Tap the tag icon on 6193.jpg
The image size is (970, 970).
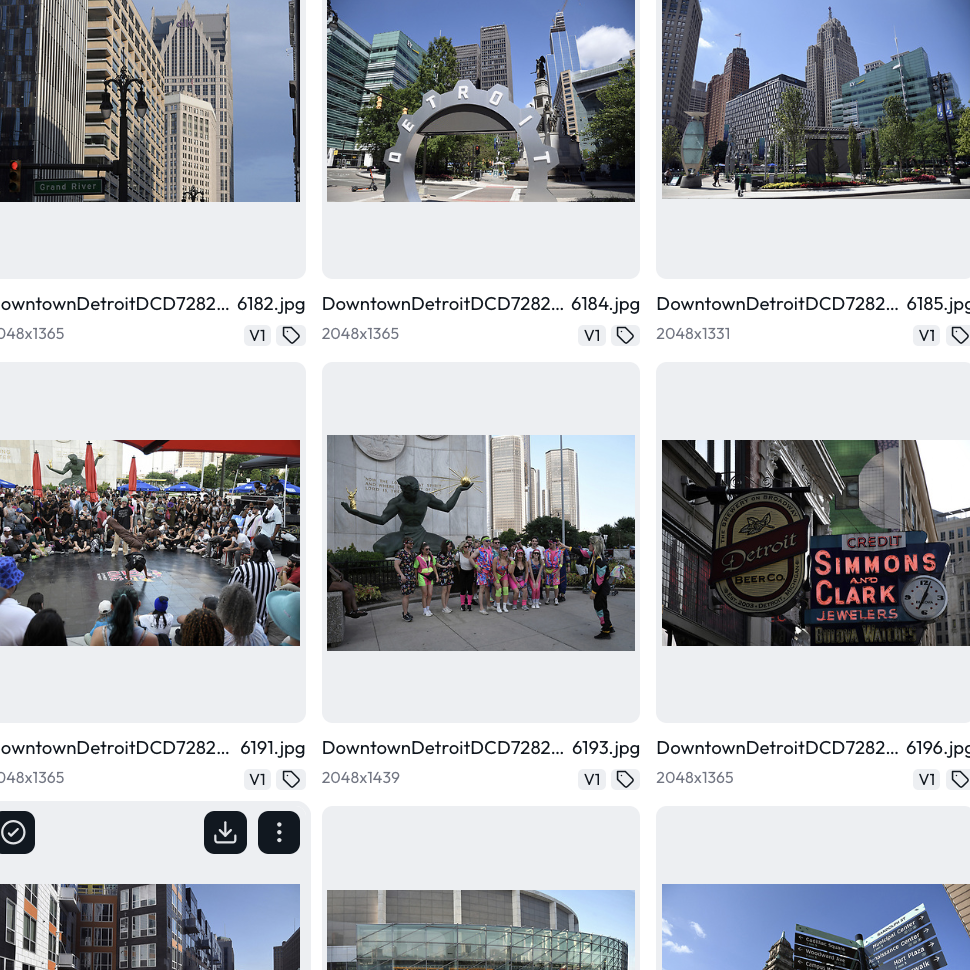click(x=625, y=779)
